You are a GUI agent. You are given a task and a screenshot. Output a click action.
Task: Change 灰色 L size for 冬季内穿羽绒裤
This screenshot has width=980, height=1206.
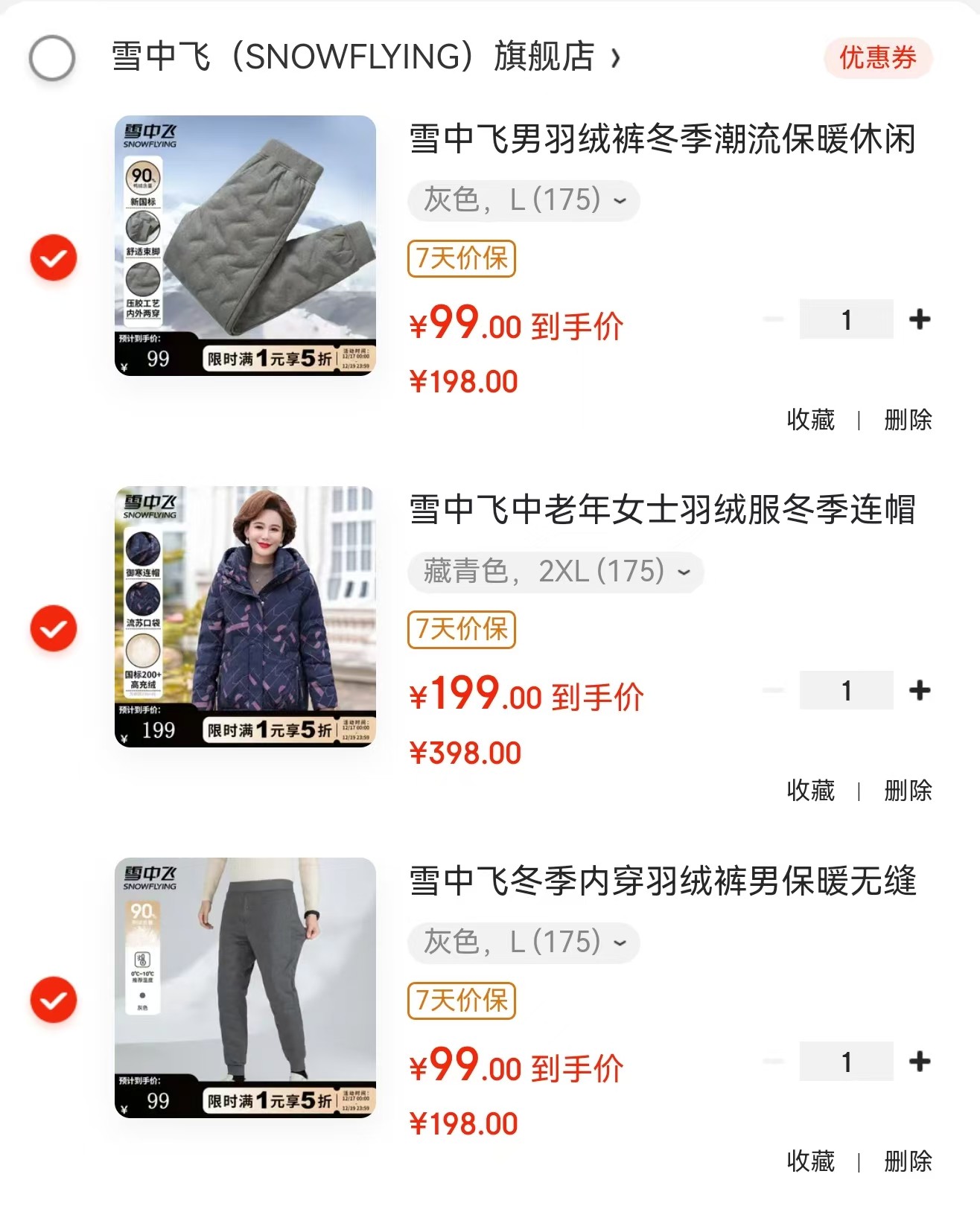click(x=524, y=942)
